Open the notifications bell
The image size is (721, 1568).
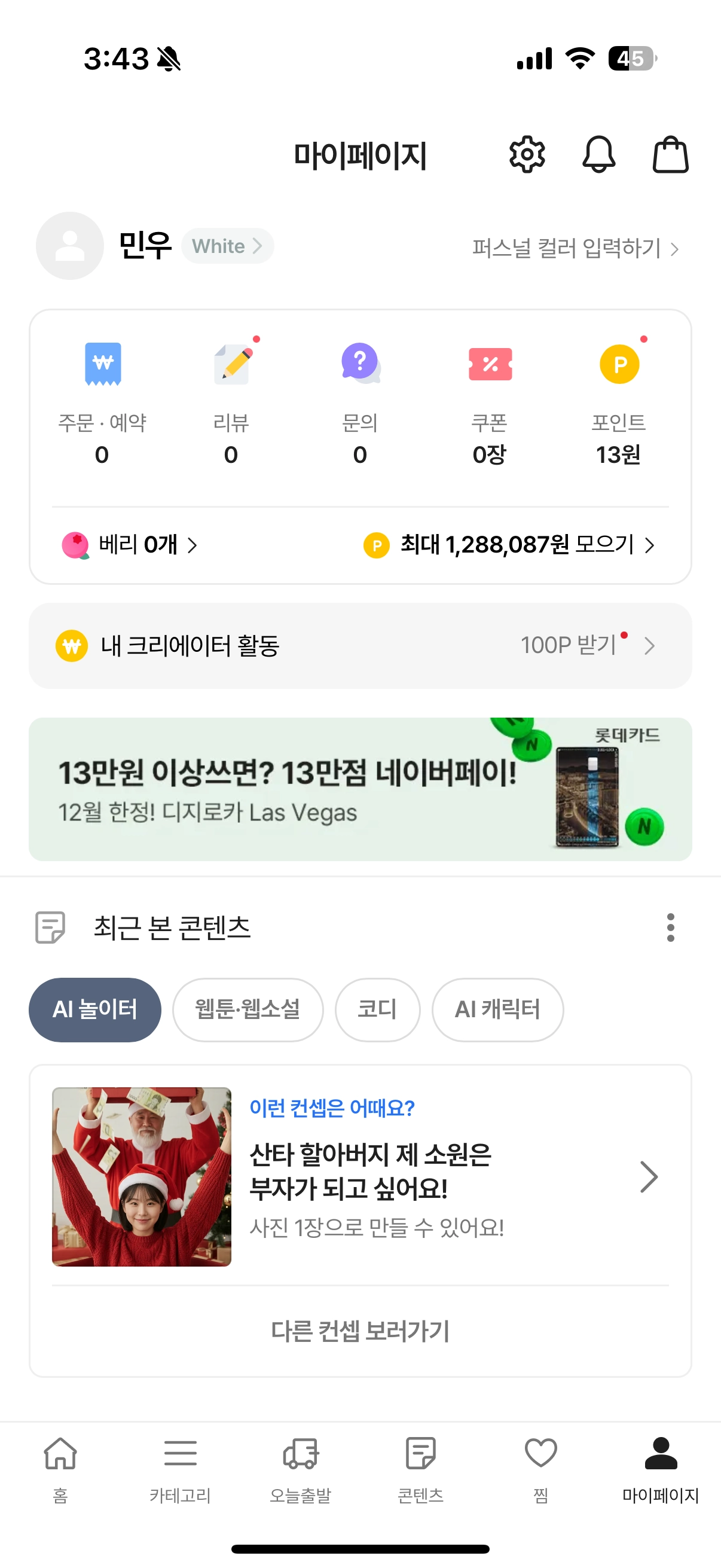point(598,155)
